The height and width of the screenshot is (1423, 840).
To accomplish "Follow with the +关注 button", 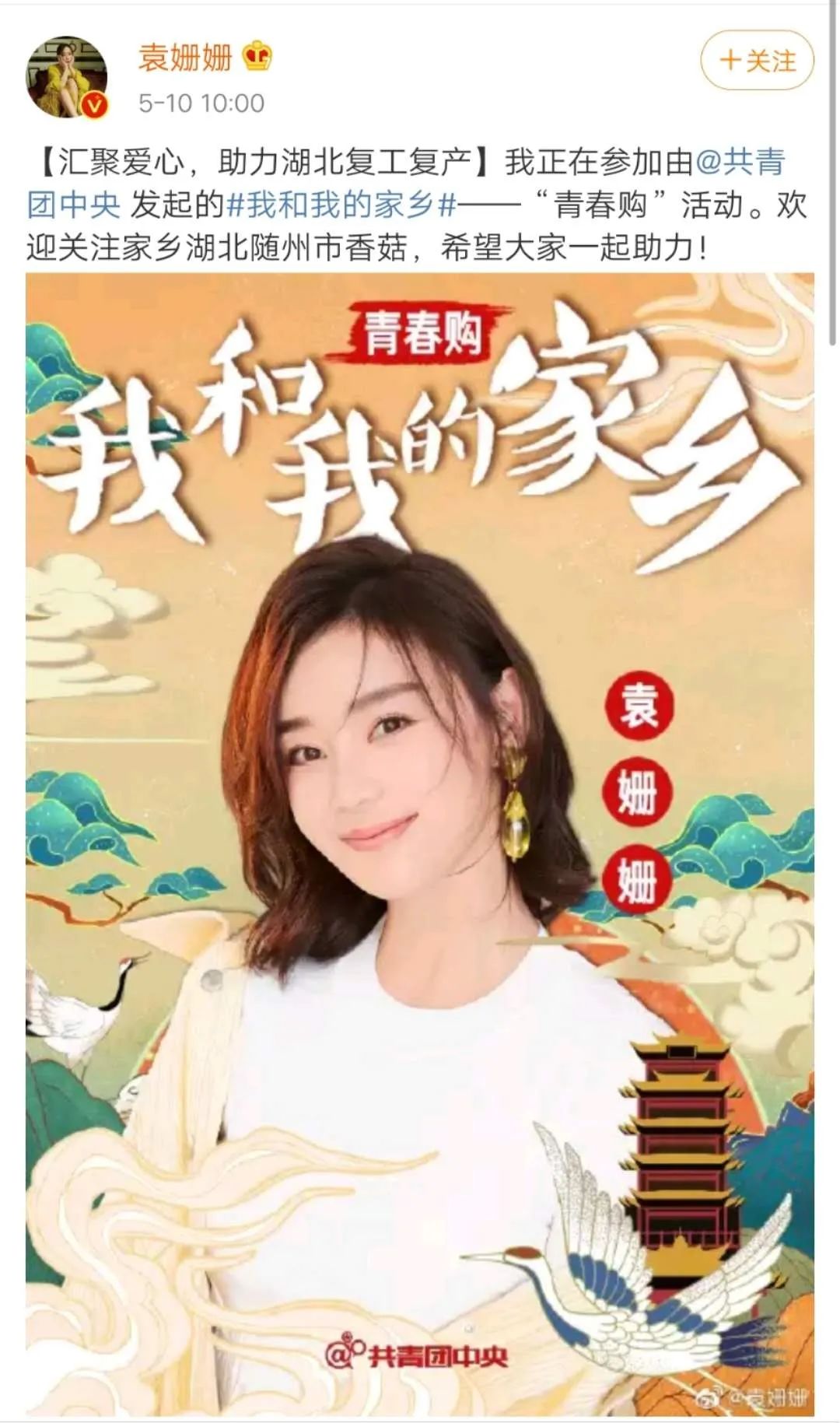I will coord(757,61).
